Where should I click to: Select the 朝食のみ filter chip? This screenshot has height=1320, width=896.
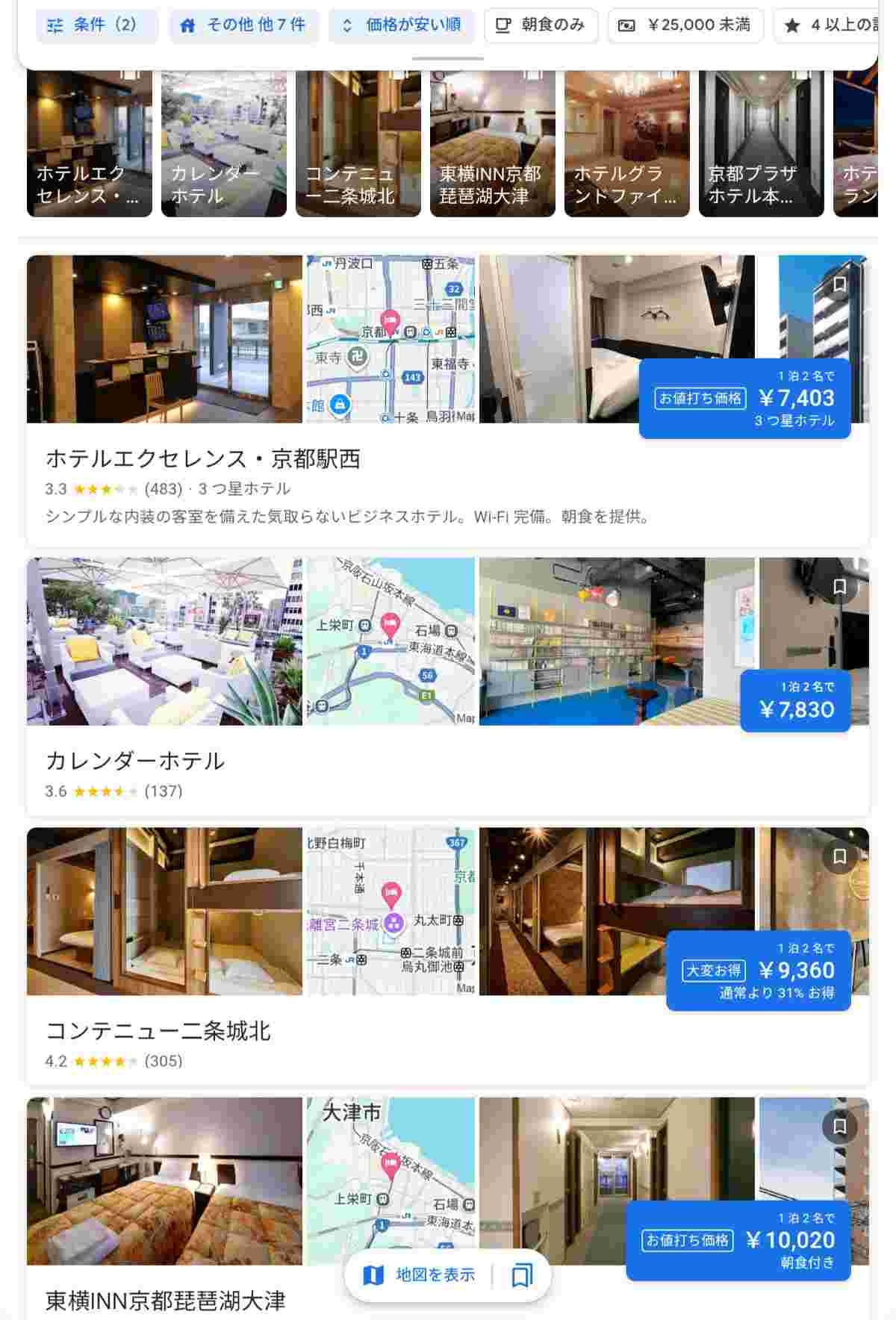pyautogui.click(x=541, y=25)
